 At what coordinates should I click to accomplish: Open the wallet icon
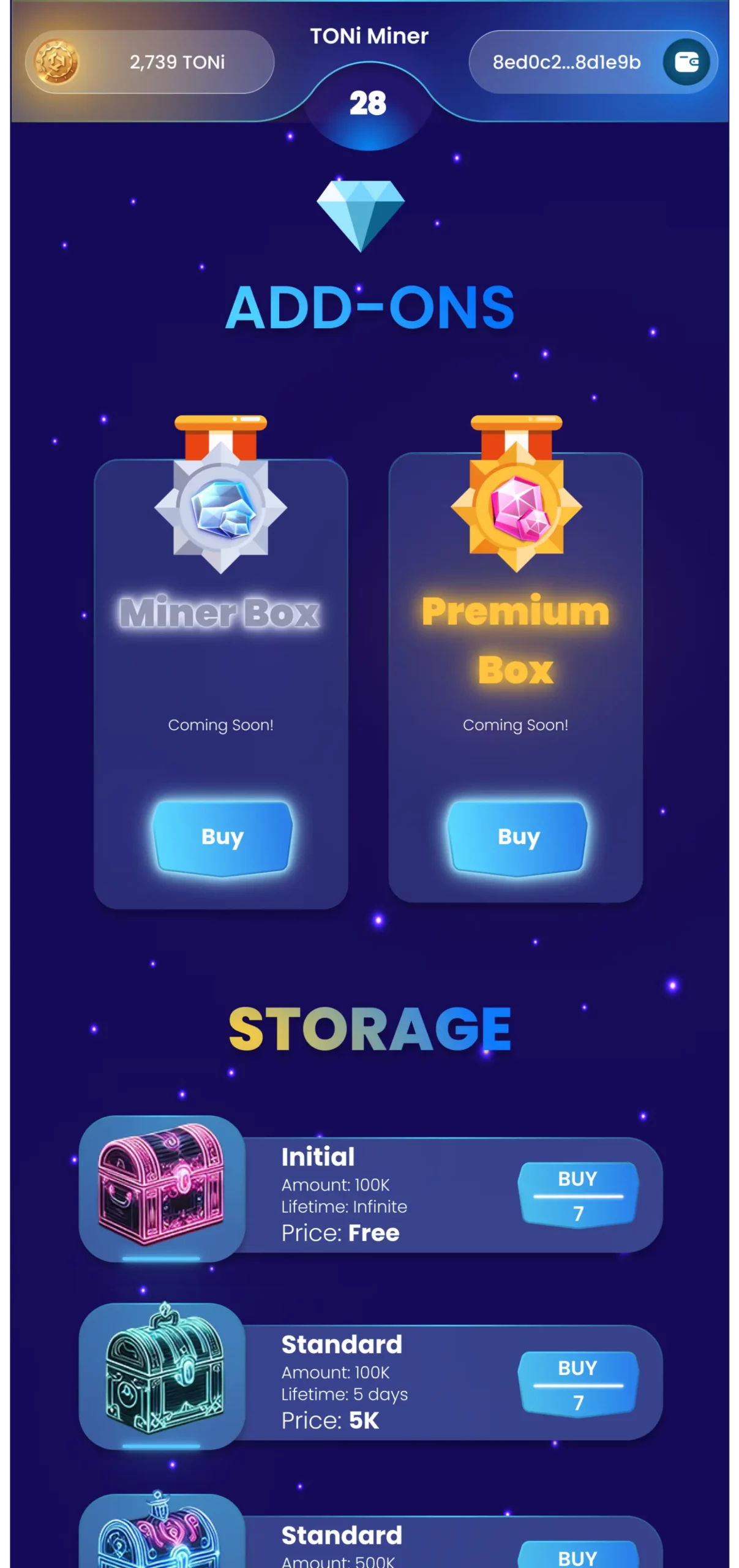[686, 62]
